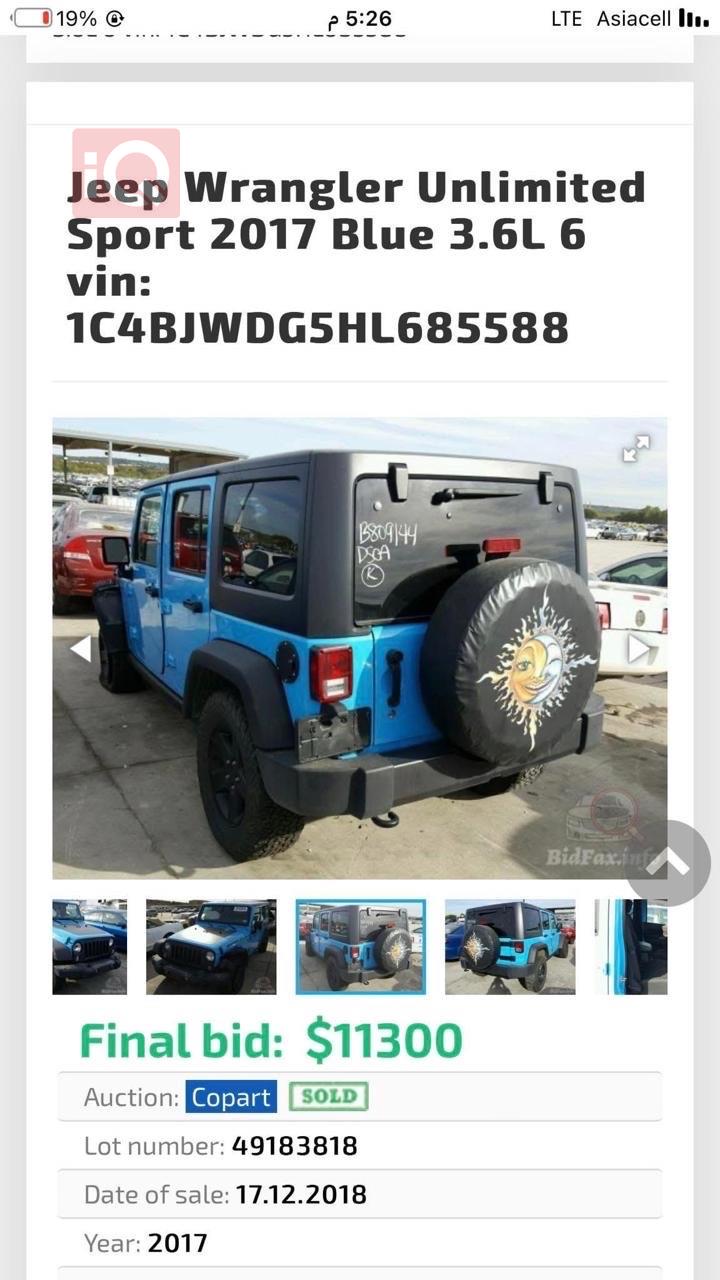Open the Copart auction link
The width and height of the screenshot is (720, 1280).
pyautogui.click(x=231, y=1097)
